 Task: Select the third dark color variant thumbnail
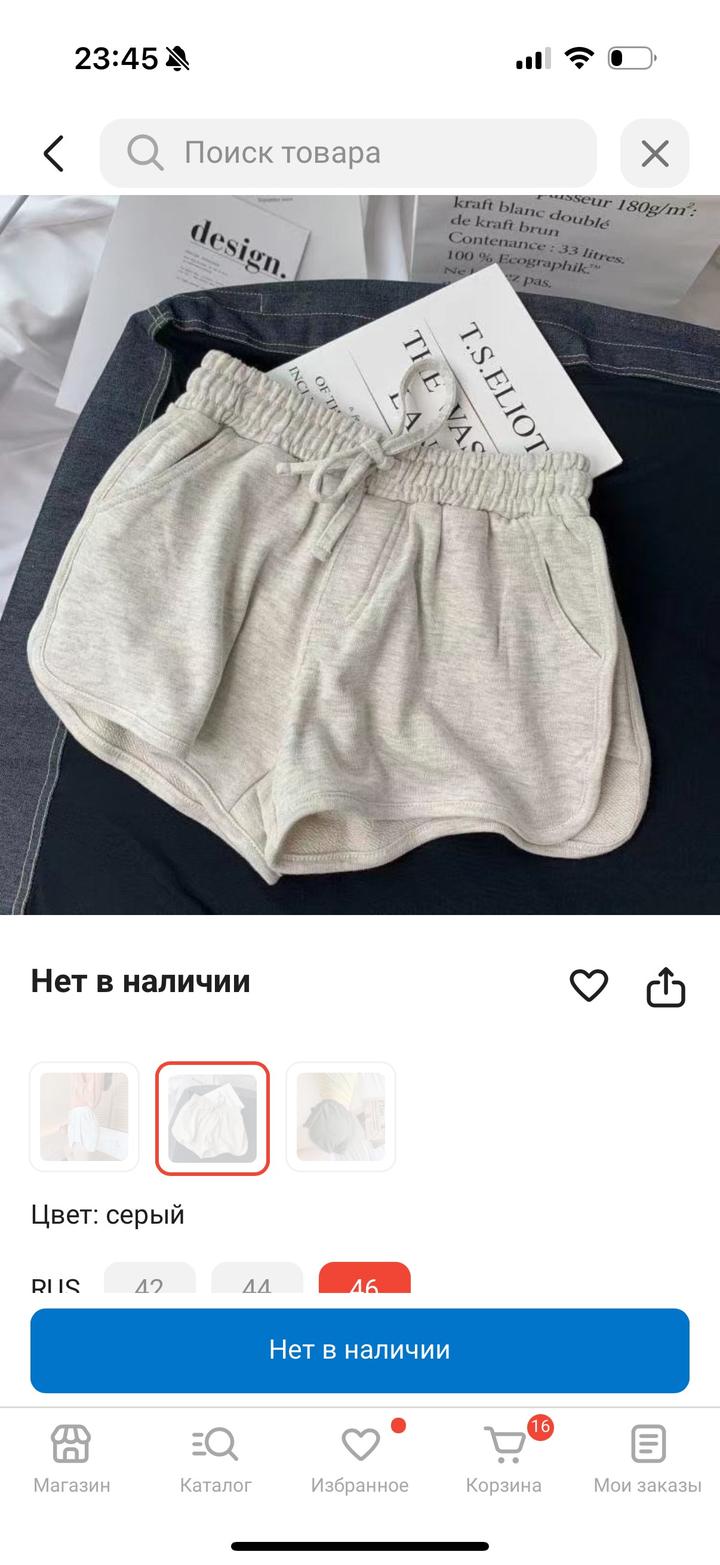341,1116
